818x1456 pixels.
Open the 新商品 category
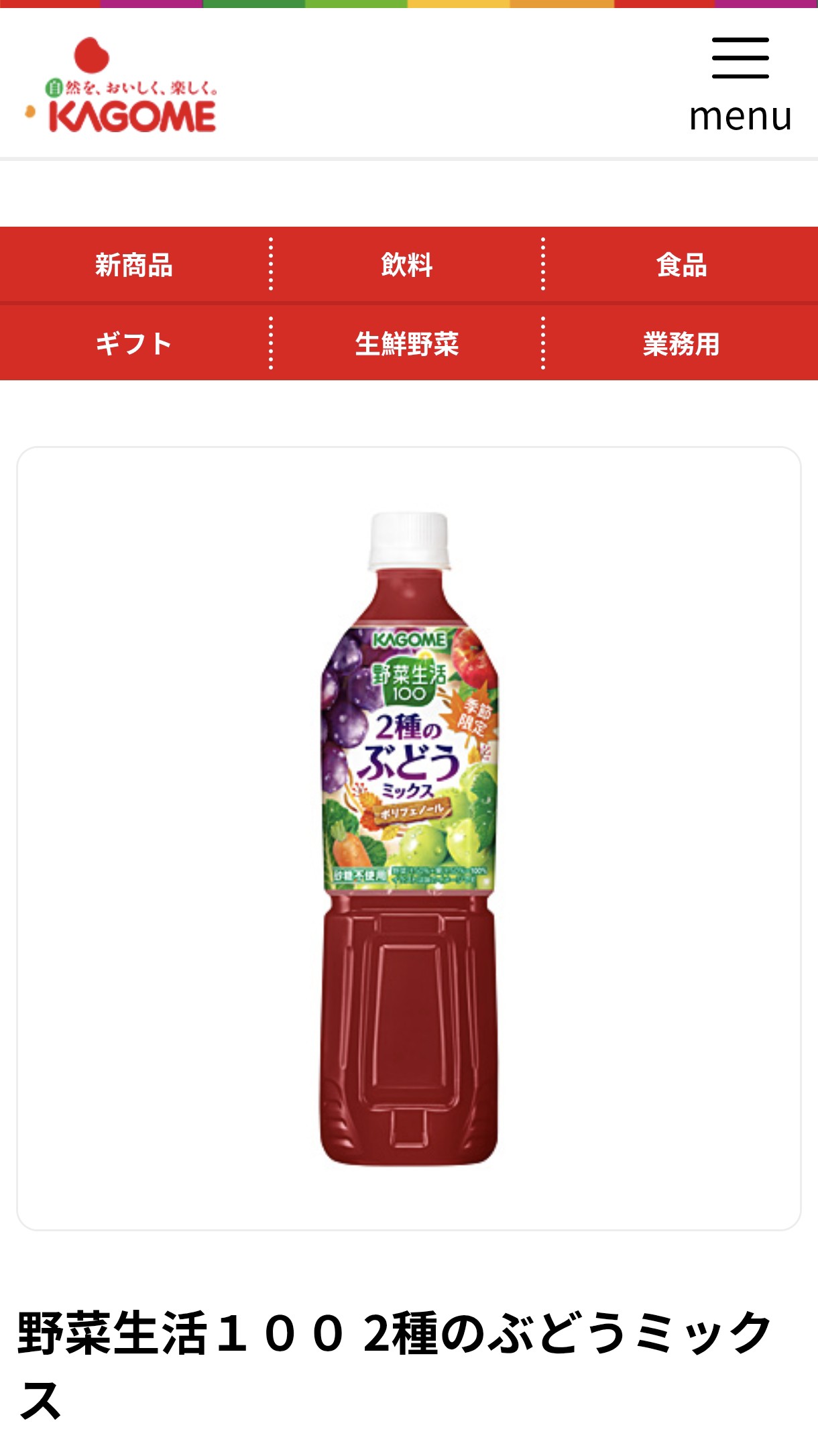click(134, 265)
